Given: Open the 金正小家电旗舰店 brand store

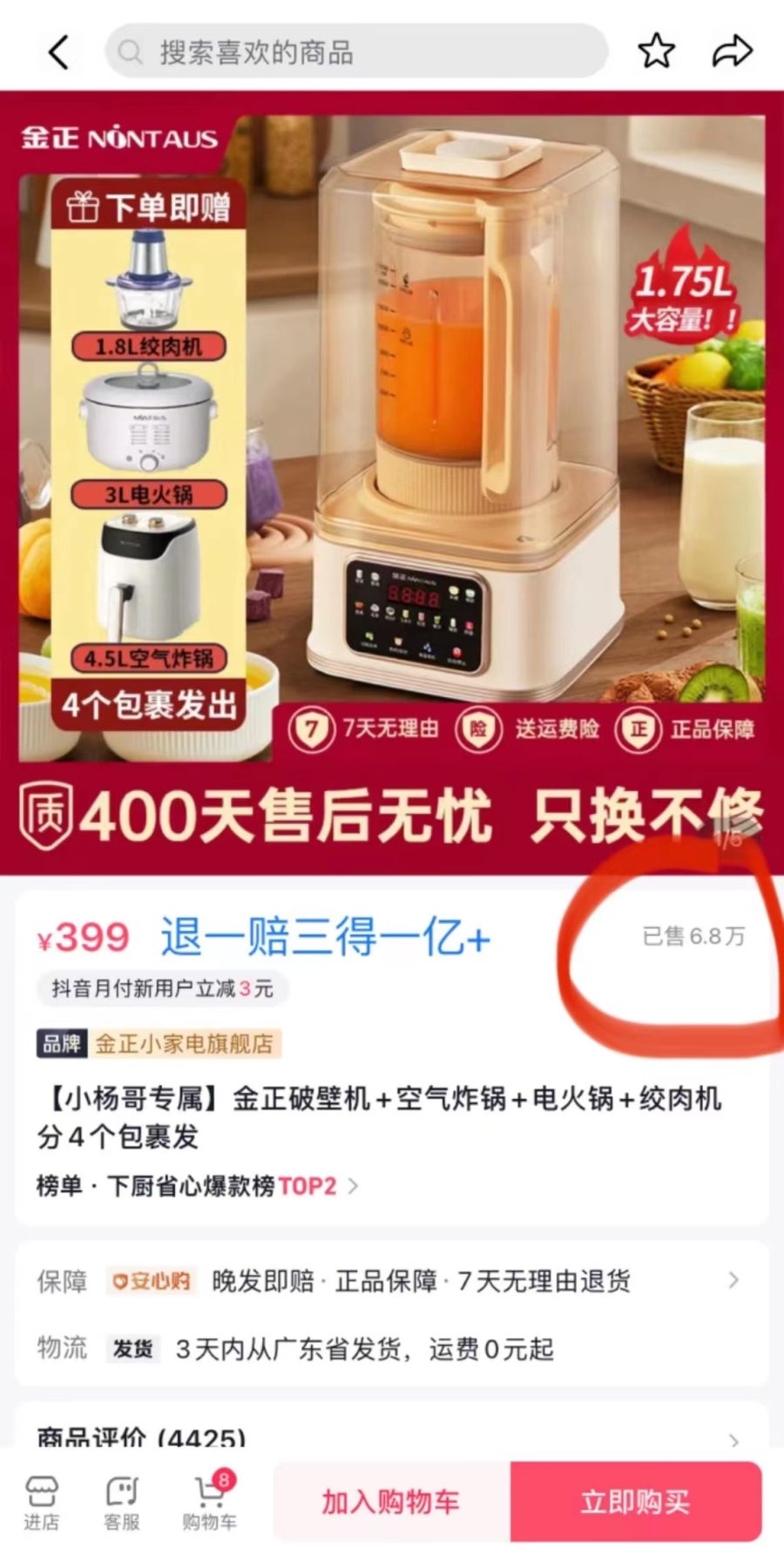Looking at the screenshot, I should pos(184,1043).
